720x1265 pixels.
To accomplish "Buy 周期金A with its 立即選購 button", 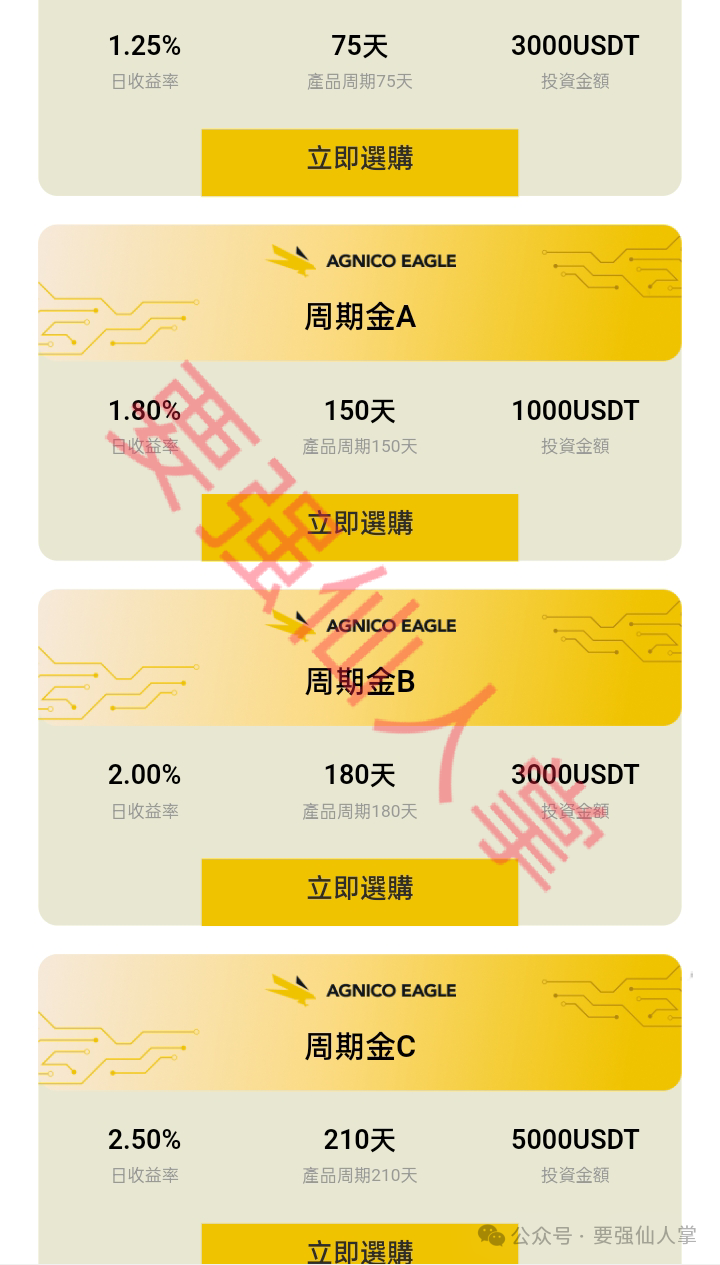I will click(x=359, y=525).
